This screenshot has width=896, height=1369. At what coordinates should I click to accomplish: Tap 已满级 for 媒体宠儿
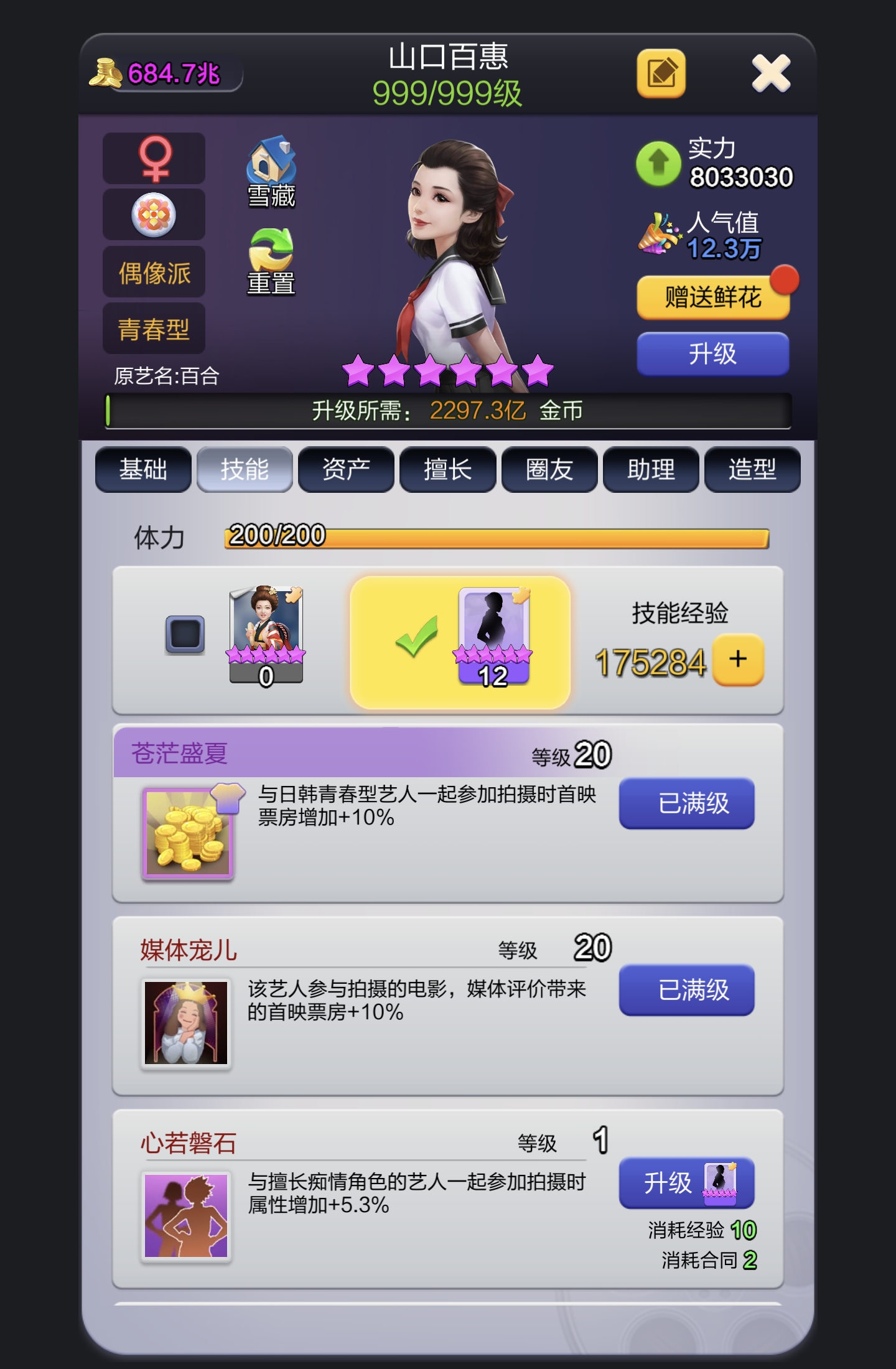[686, 989]
